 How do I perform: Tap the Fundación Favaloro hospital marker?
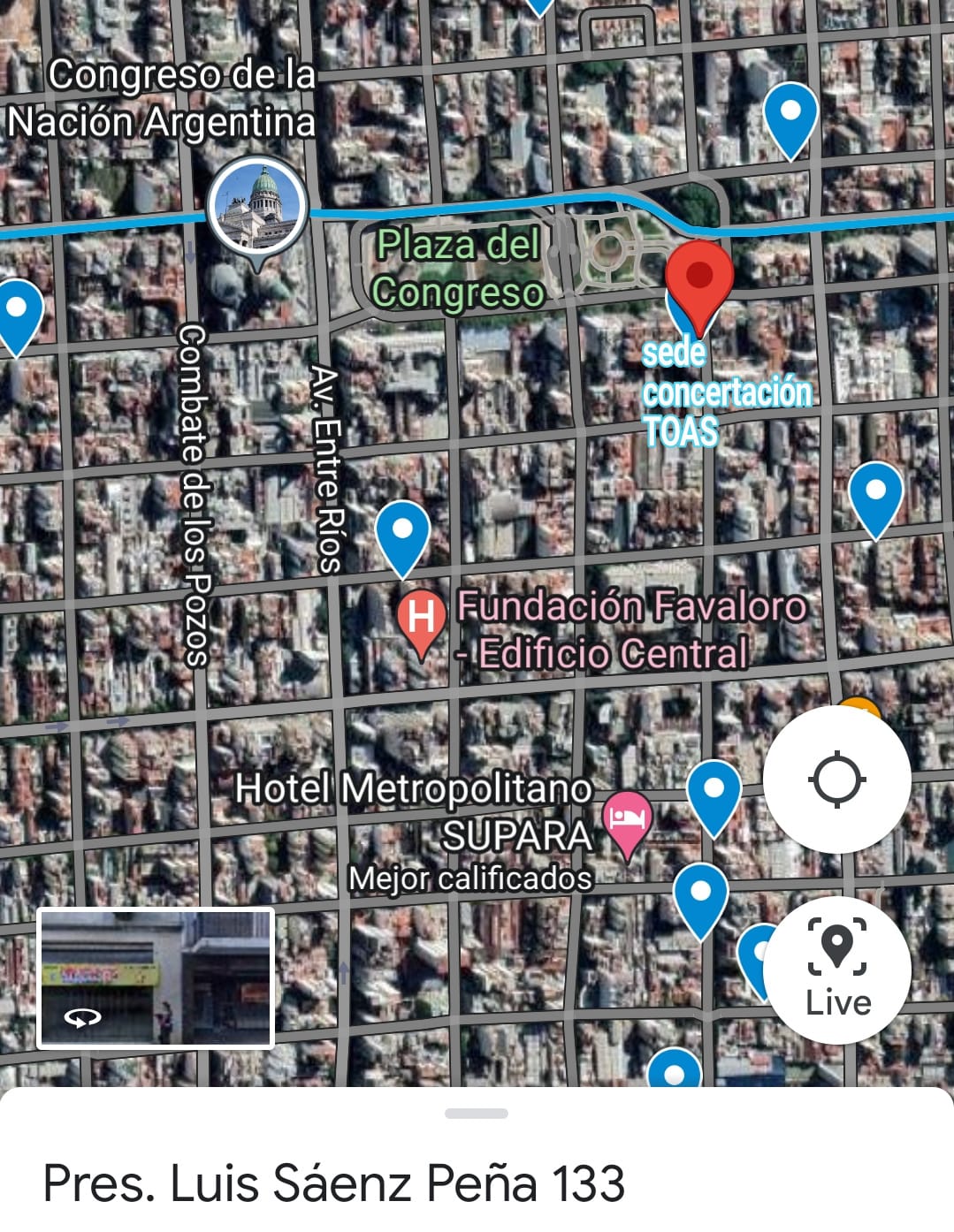(x=422, y=618)
